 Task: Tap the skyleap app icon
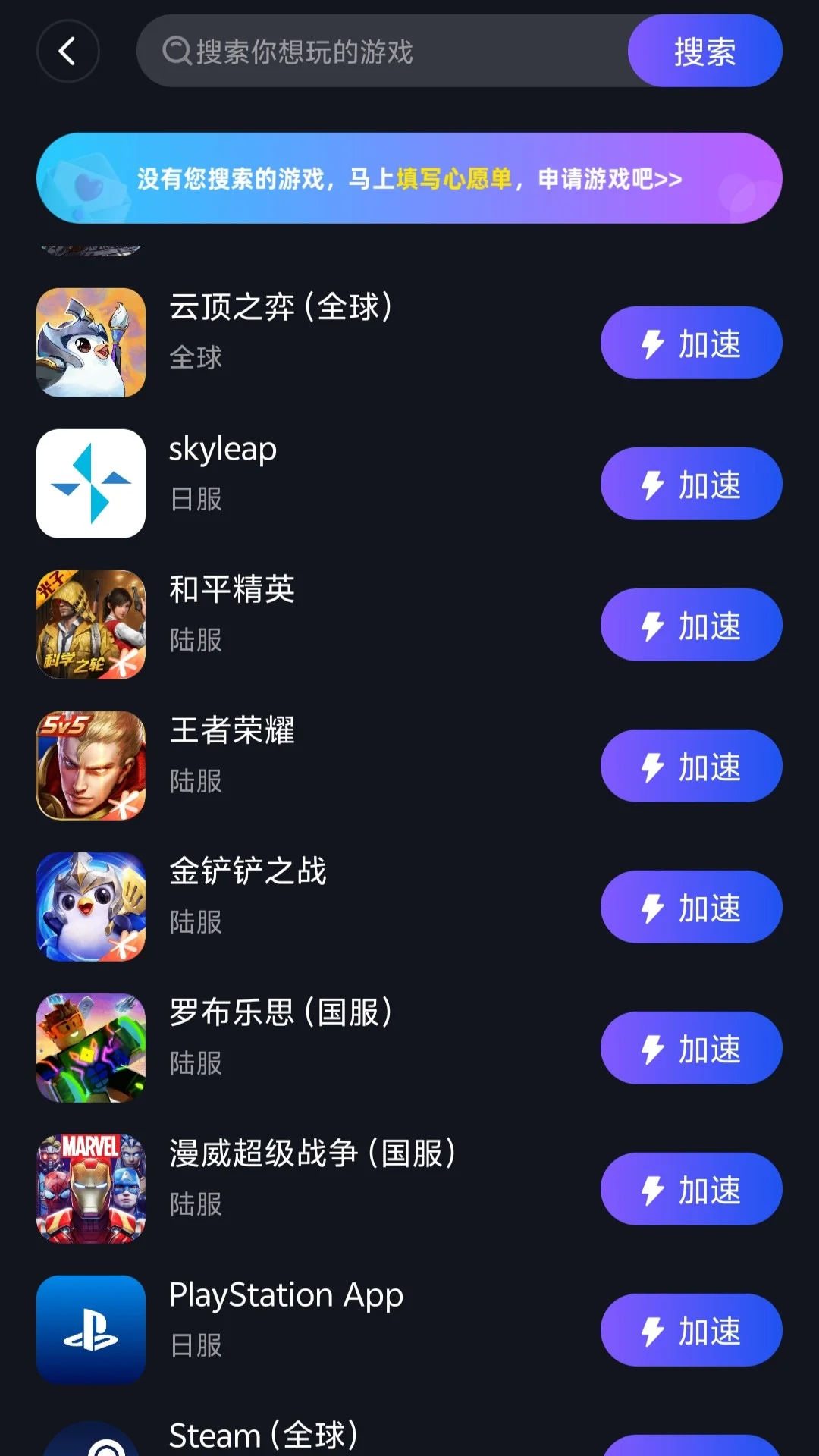tap(90, 483)
